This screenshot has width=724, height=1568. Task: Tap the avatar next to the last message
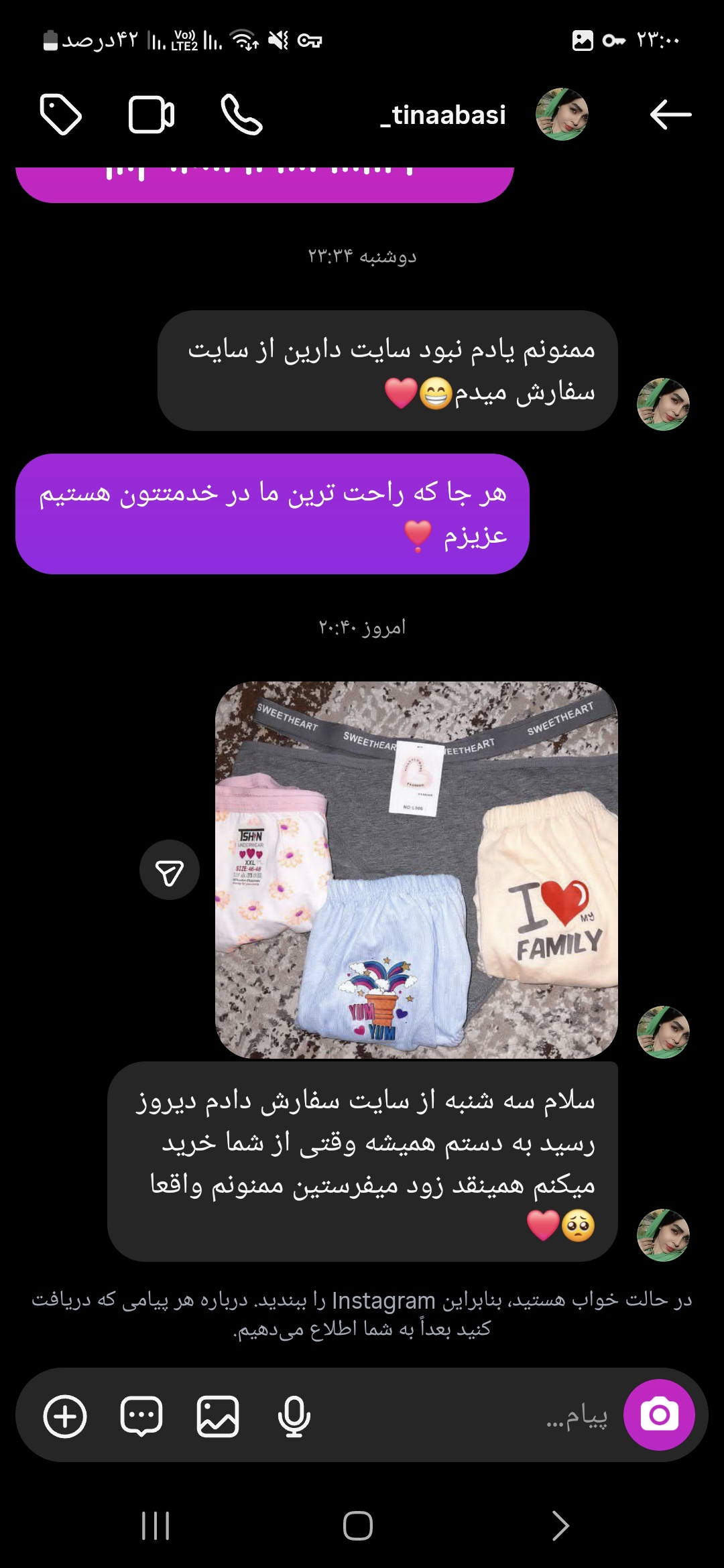click(x=663, y=1237)
